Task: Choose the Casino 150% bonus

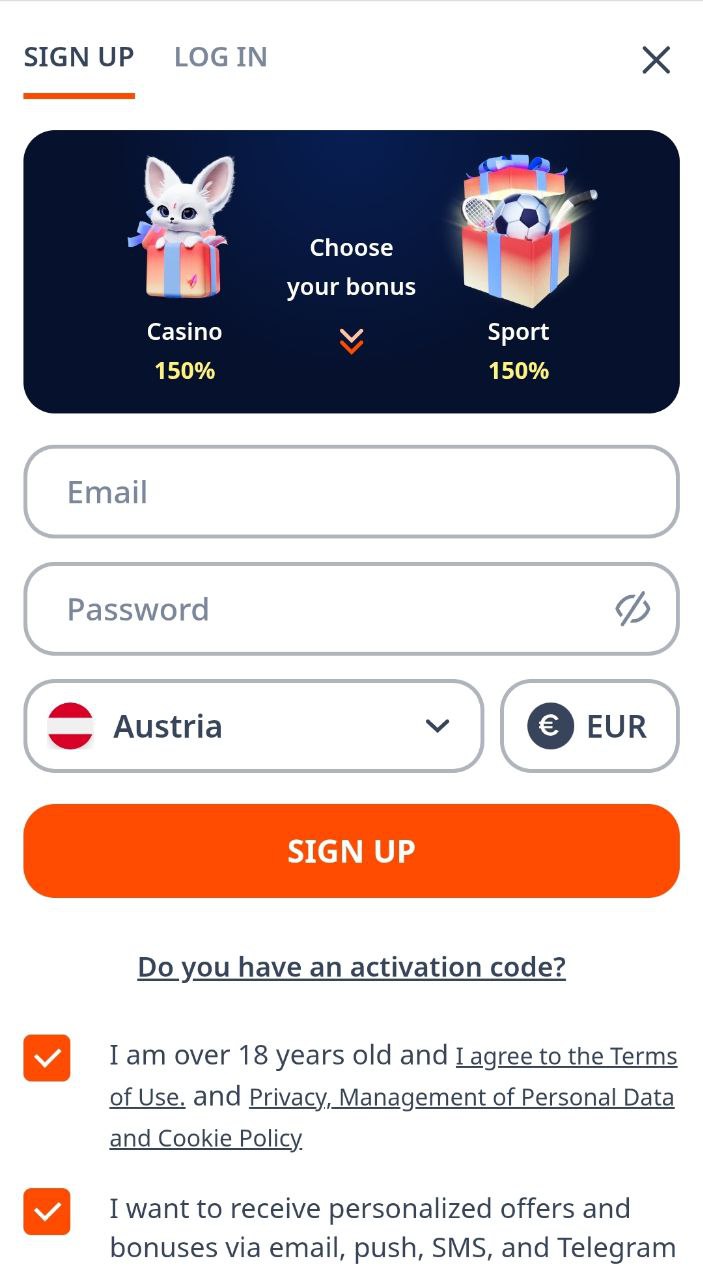Action: tap(185, 270)
